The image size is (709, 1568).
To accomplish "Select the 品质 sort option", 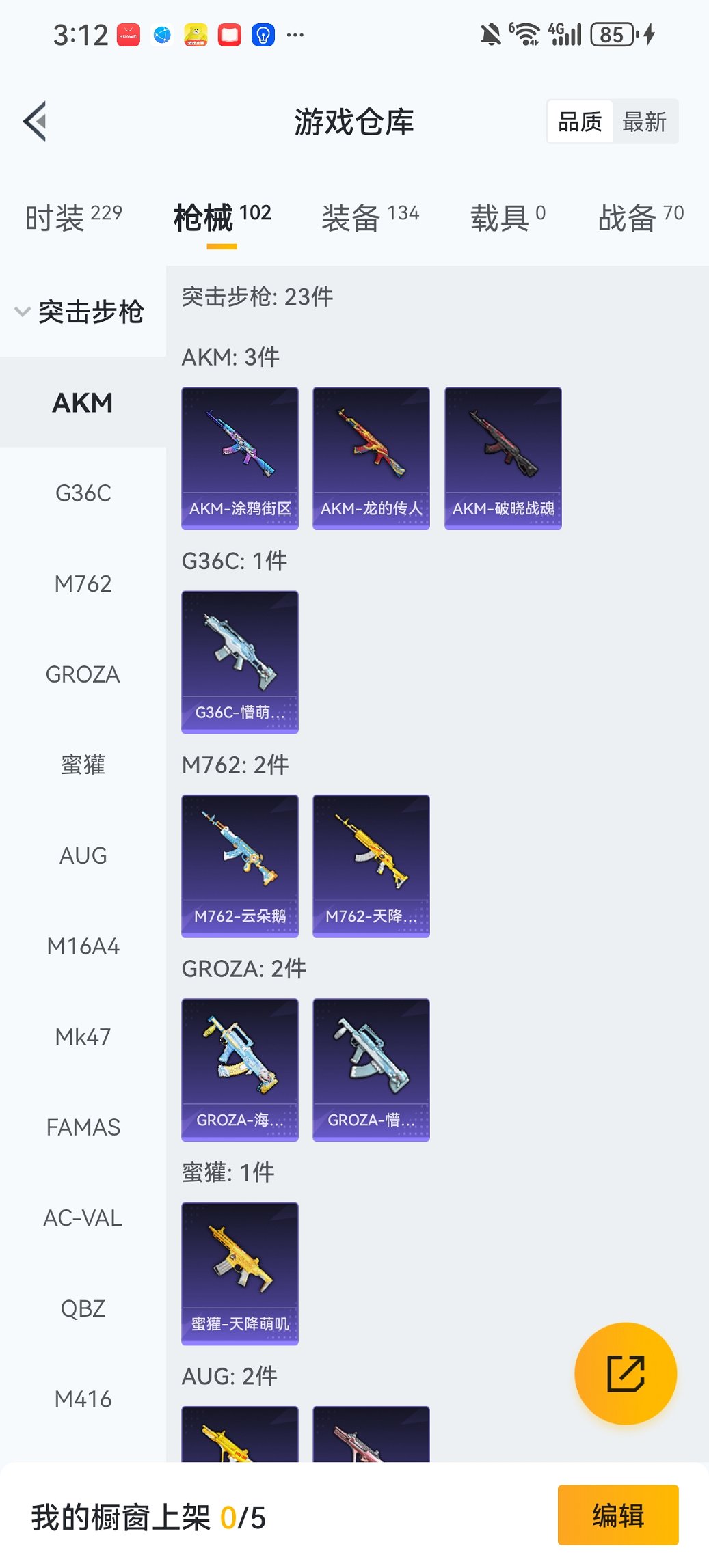I will pyautogui.click(x=580, y=122).
